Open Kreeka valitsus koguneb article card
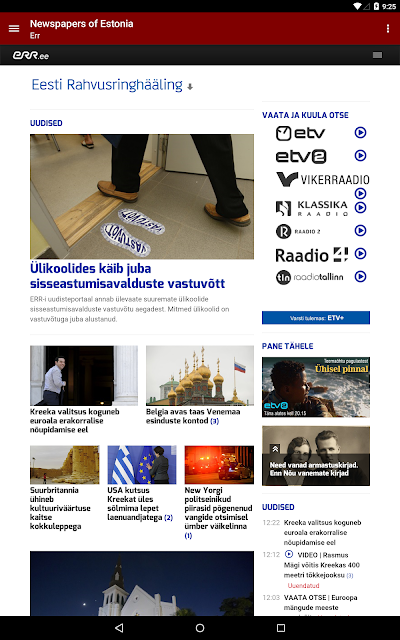 coord(84,390)
